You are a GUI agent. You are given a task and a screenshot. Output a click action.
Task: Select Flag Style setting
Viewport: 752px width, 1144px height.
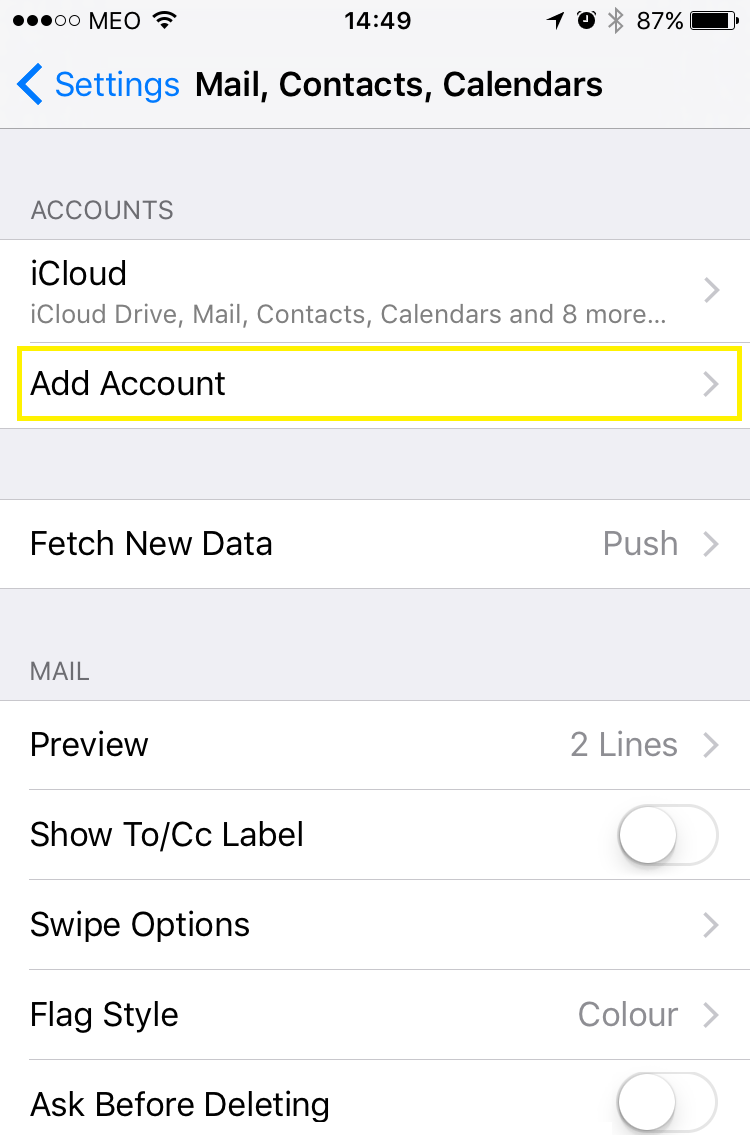coord(375,1015)
